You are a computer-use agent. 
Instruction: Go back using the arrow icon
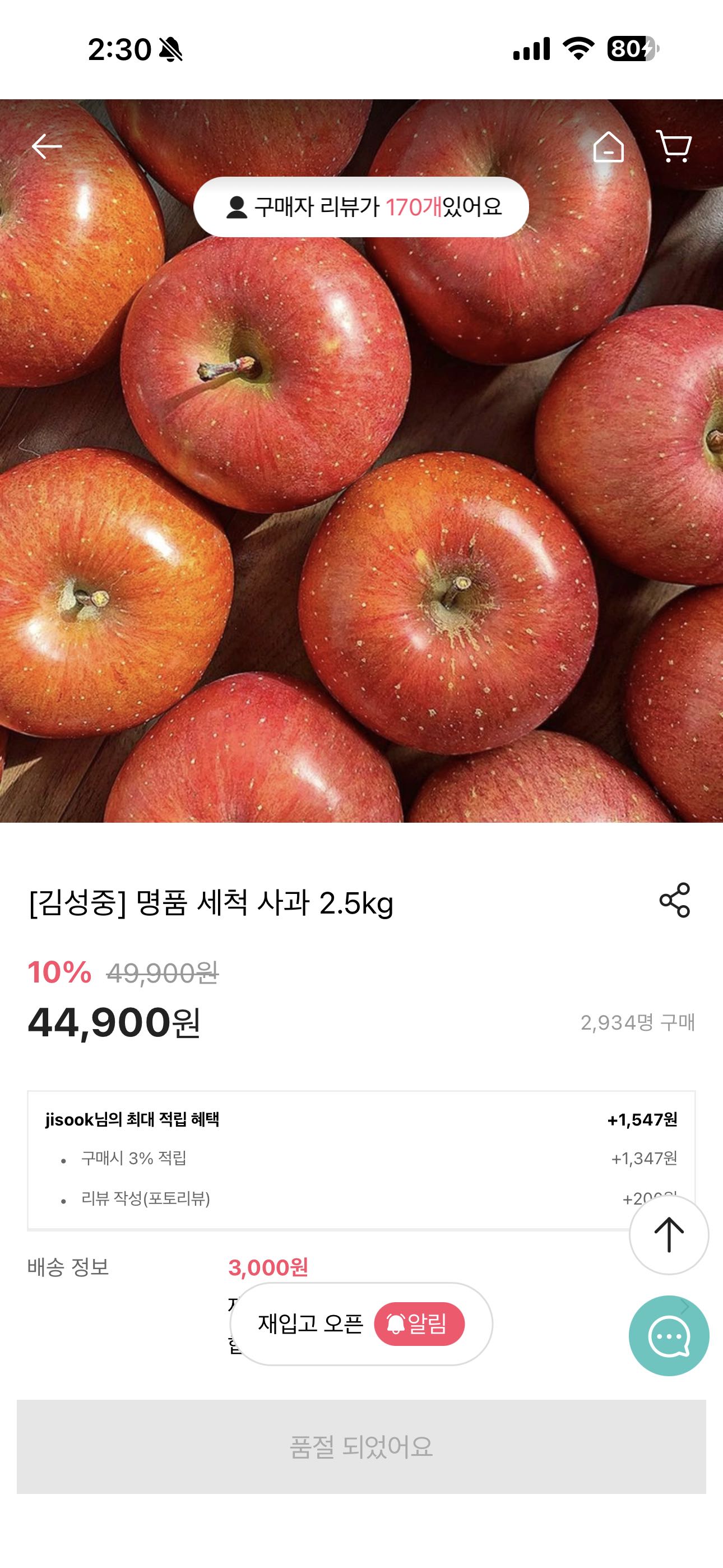[x=47, y=147]
